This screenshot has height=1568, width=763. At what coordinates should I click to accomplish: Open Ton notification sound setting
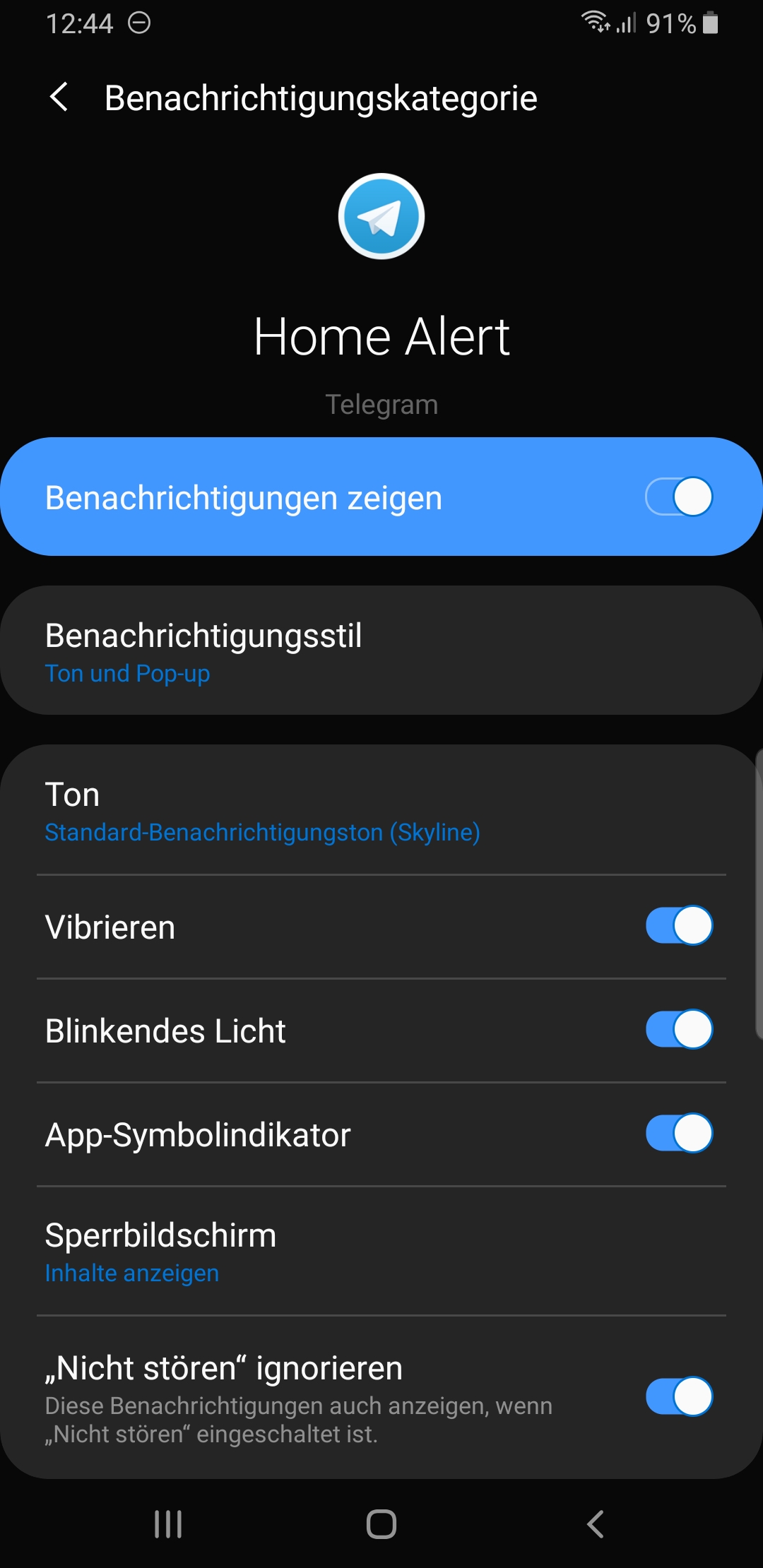(381, 811)
